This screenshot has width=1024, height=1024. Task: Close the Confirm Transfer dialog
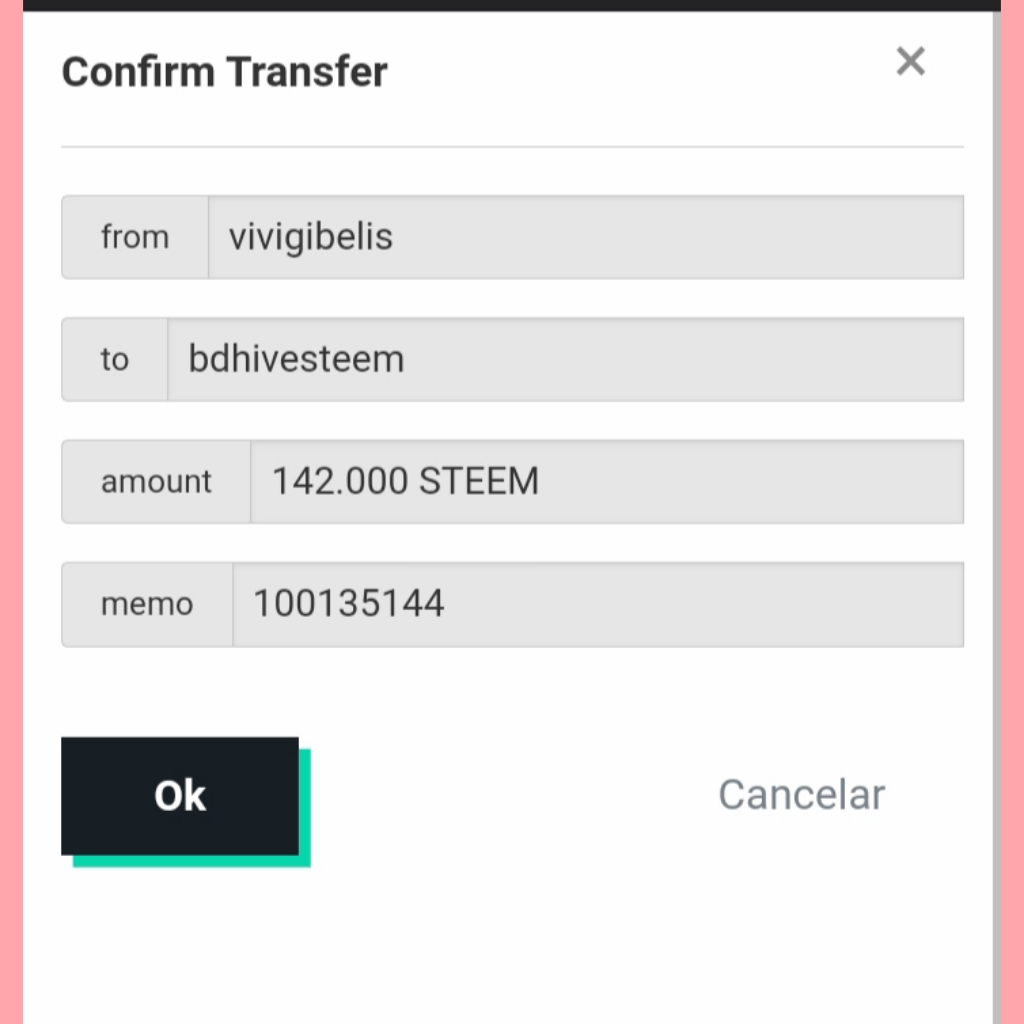pos(910,61)
